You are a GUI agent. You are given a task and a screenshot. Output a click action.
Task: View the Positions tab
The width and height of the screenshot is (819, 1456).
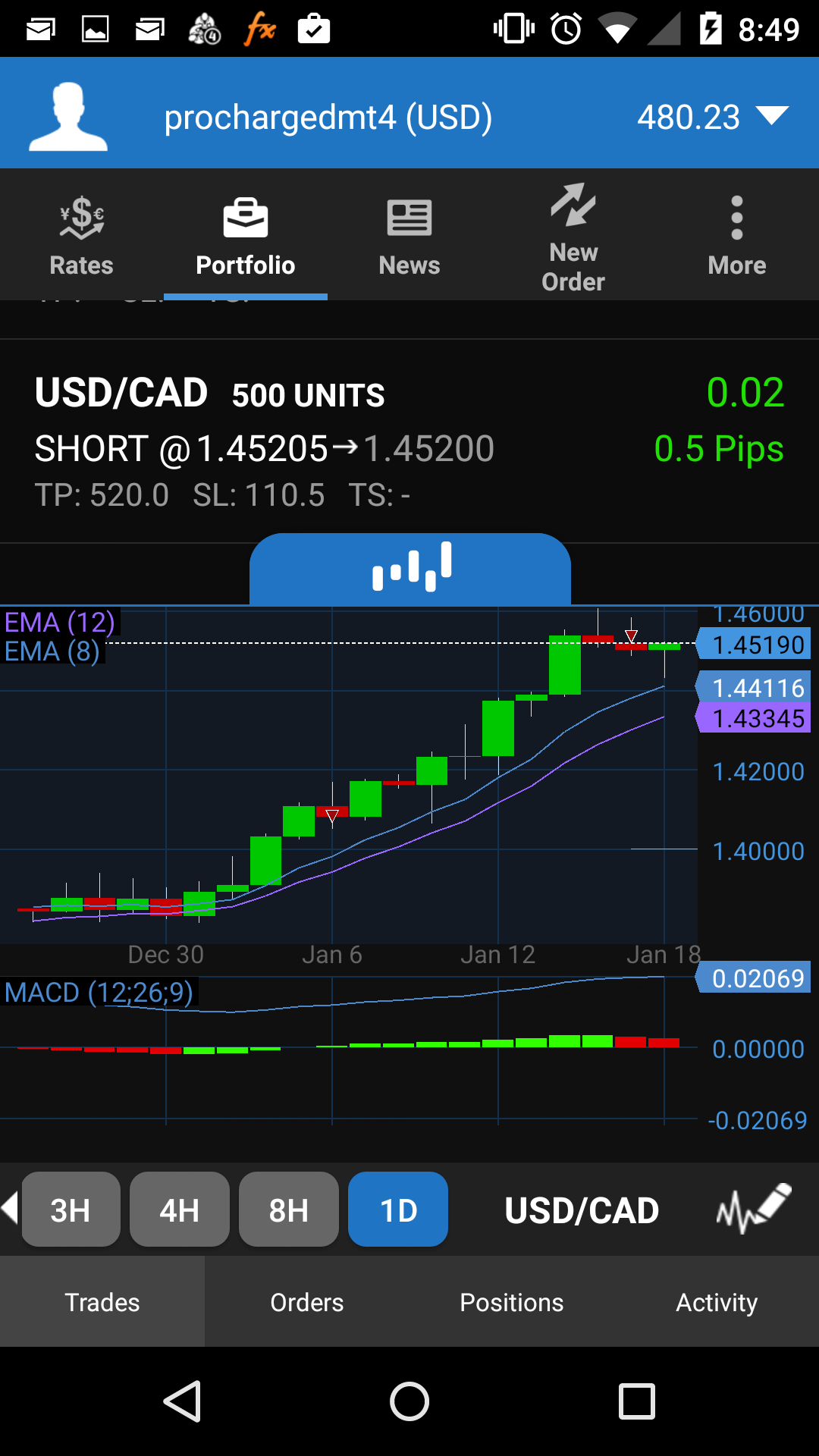click(512, 1302)
